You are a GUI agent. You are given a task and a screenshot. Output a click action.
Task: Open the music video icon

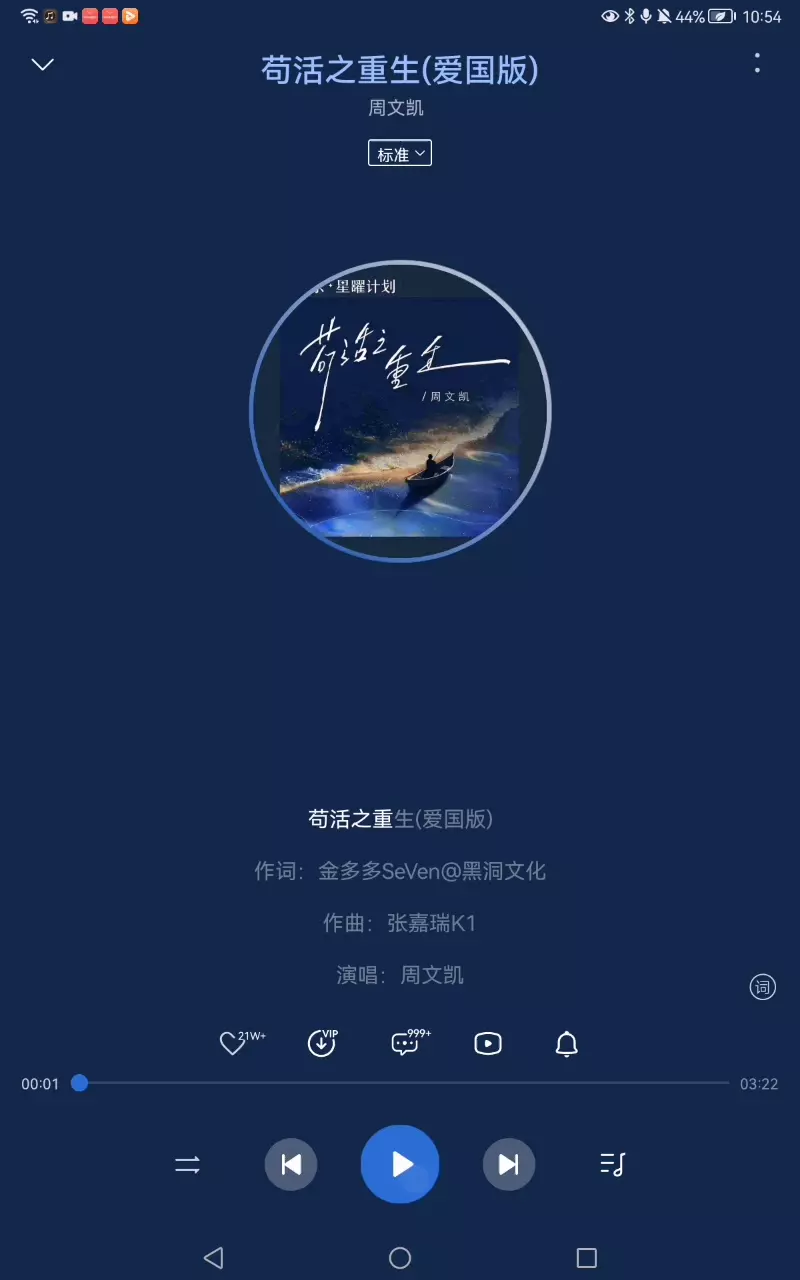488,1044
